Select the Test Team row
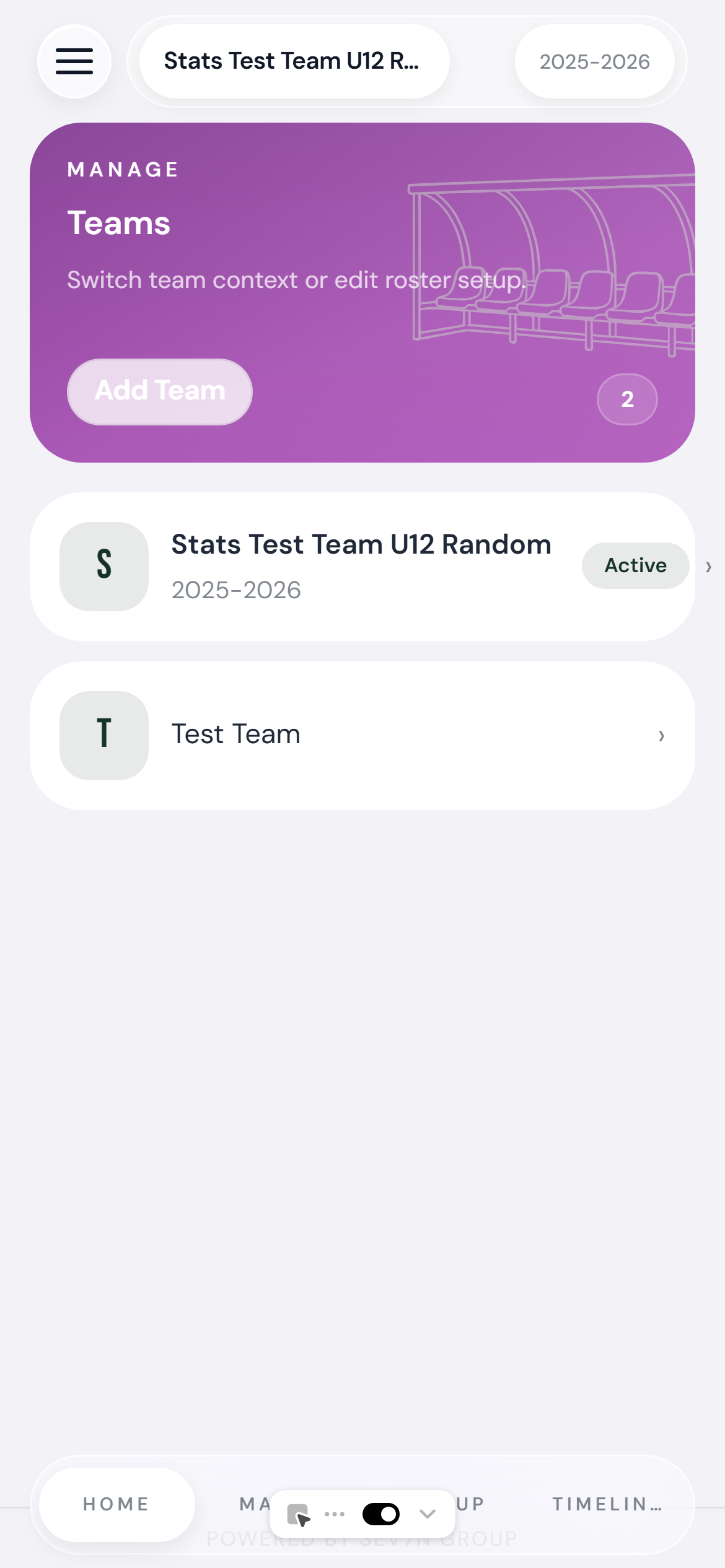This screenshot has width=725, height=1568. pyautogui.click(x=361, y=735)
